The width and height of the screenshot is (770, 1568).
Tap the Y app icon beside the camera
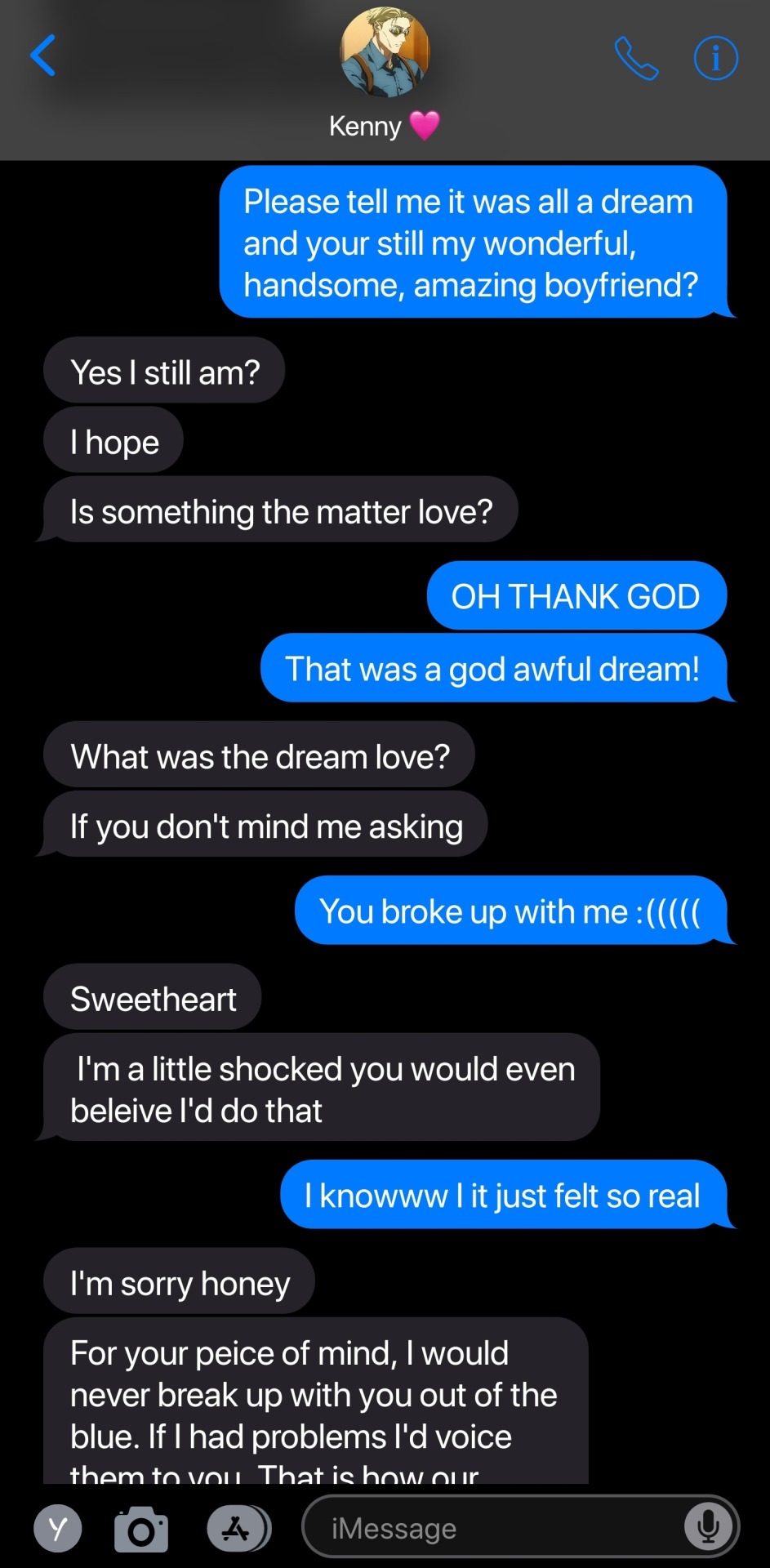point(57,1528)
